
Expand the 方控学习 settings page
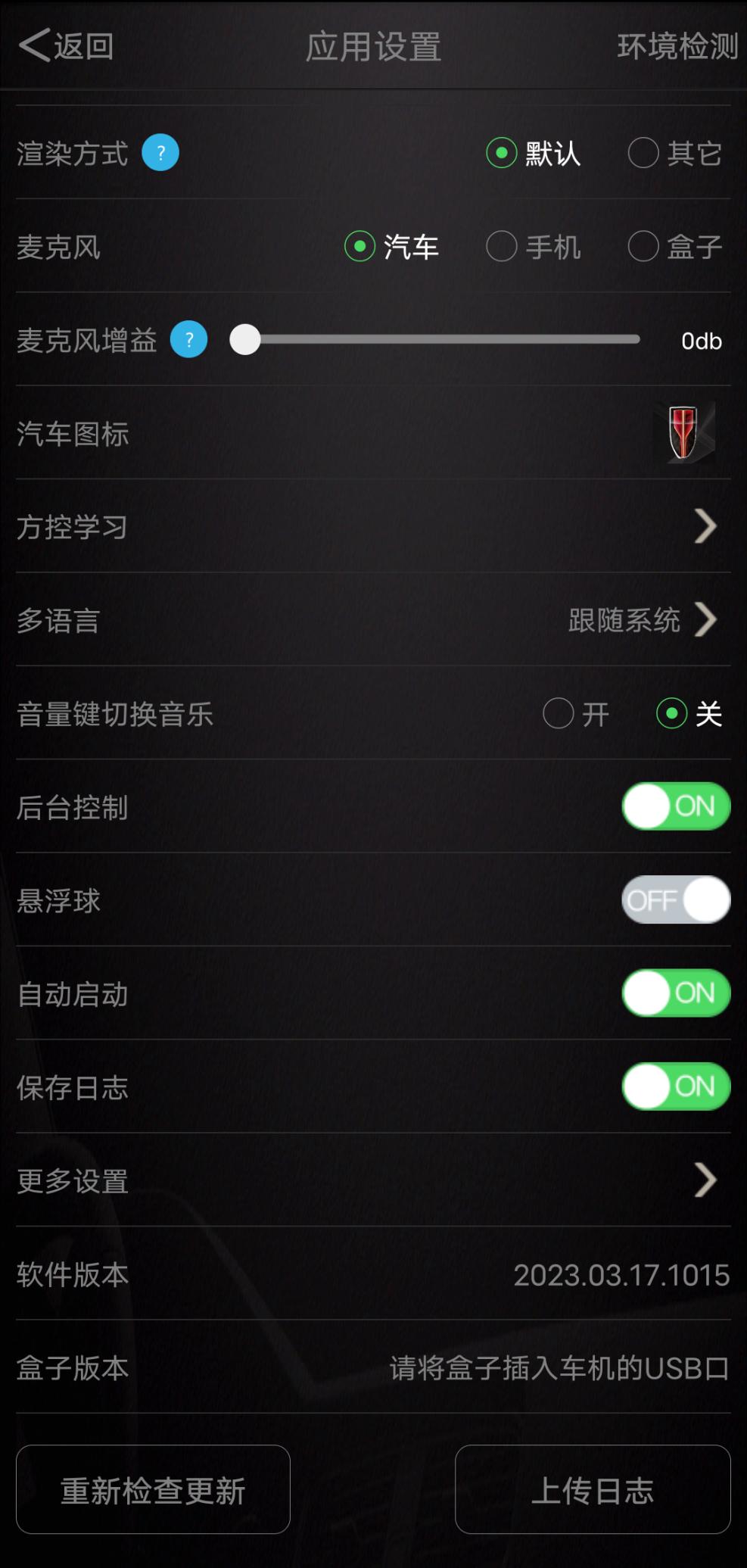(x=705, y=526)
